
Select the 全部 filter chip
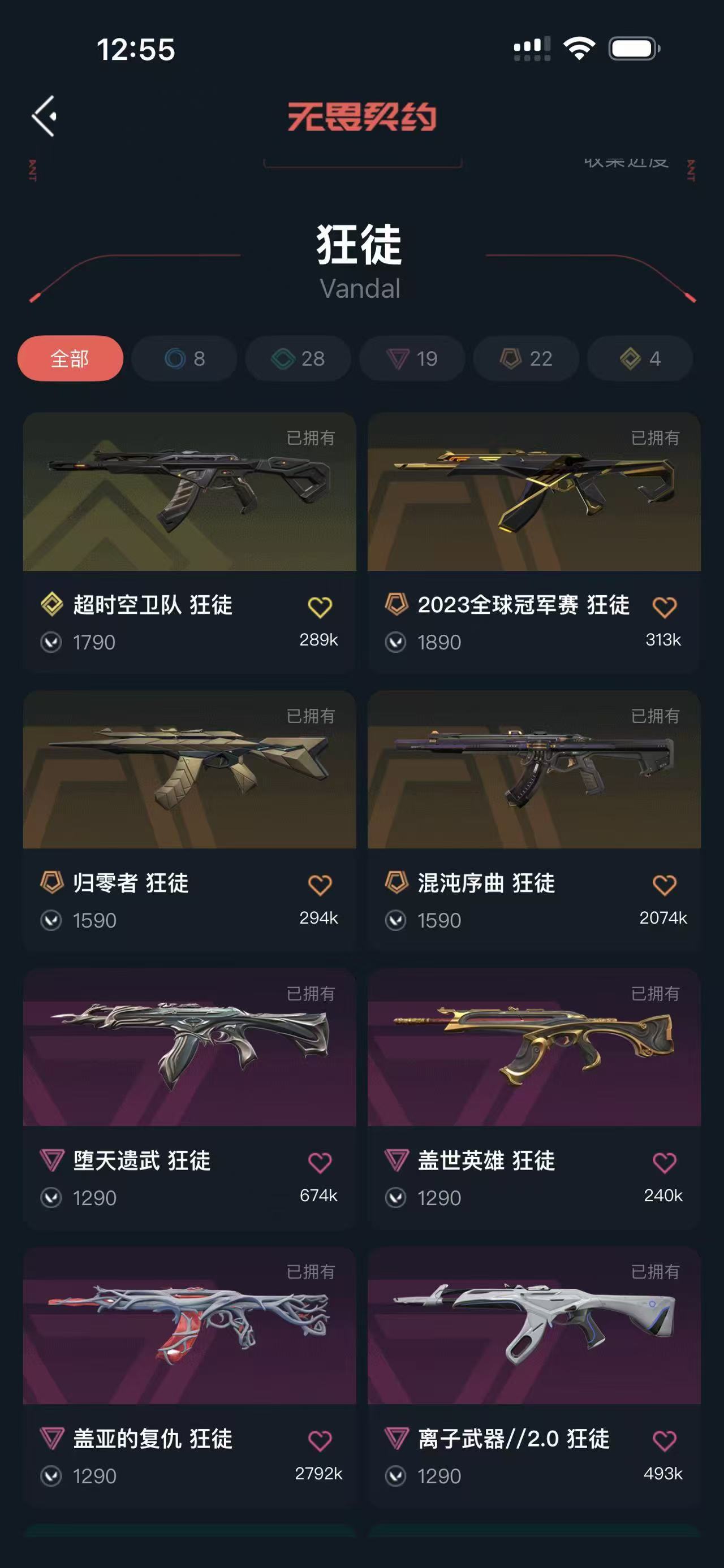click(70, 358)
